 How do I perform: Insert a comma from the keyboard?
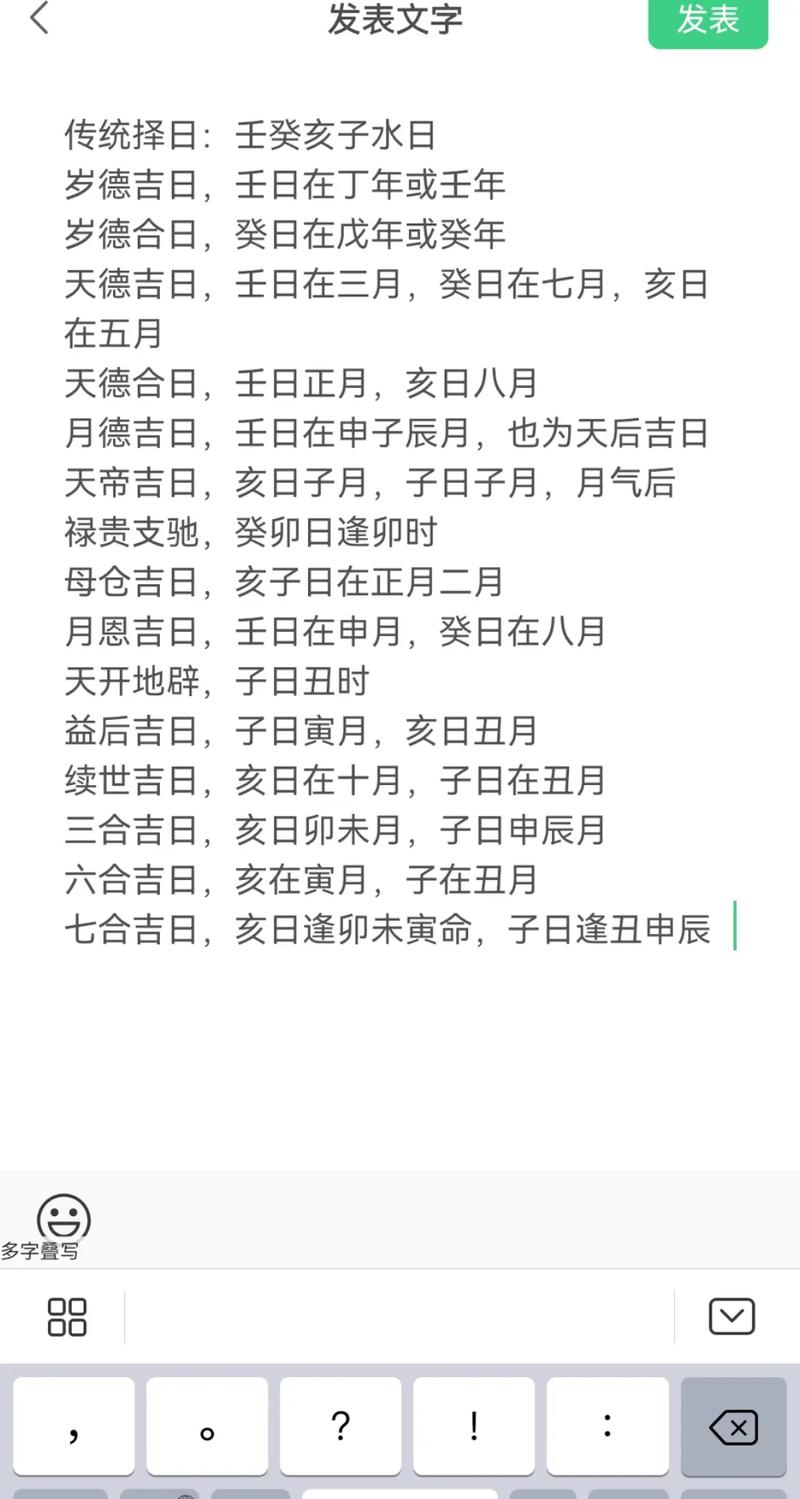pos(74,1427)
